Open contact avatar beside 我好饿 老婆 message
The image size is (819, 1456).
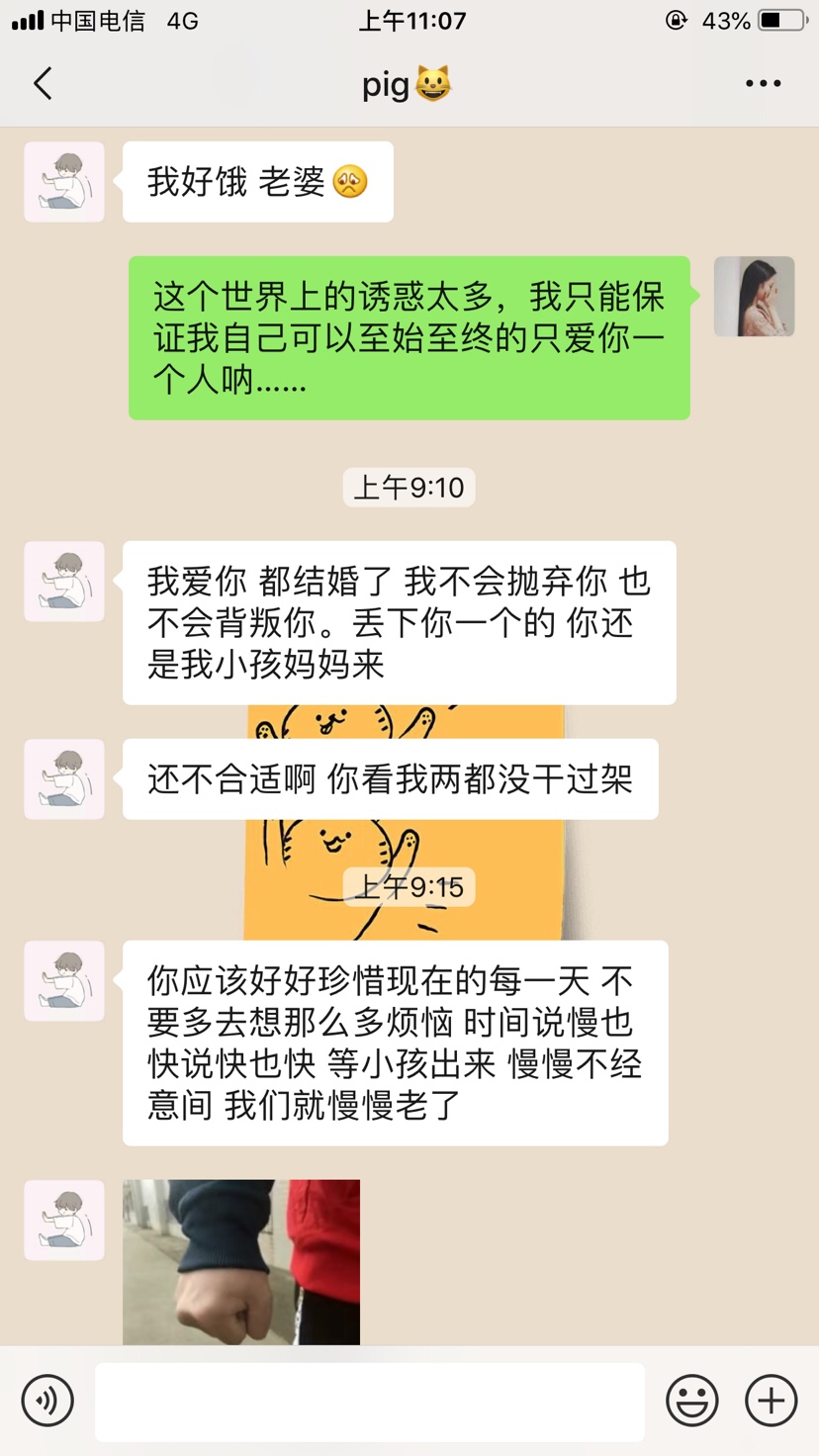click(x=64, y=182)
